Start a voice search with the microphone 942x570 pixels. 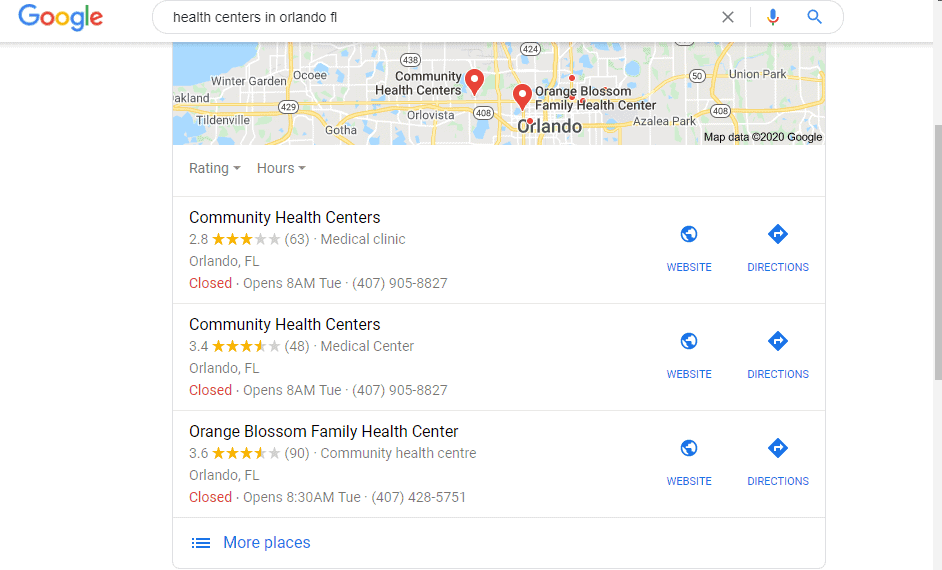point(772,17)
